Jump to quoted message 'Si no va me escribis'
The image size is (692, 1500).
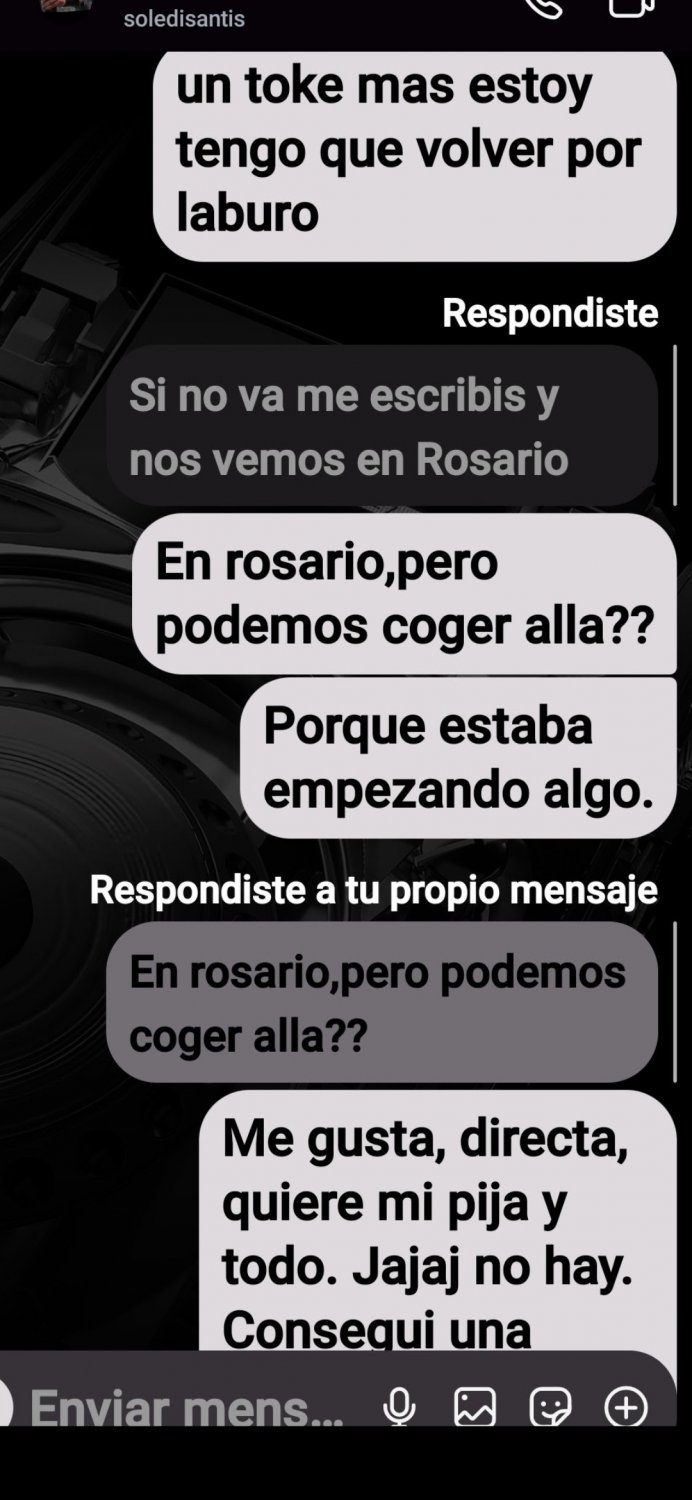(x=382, y=427)
